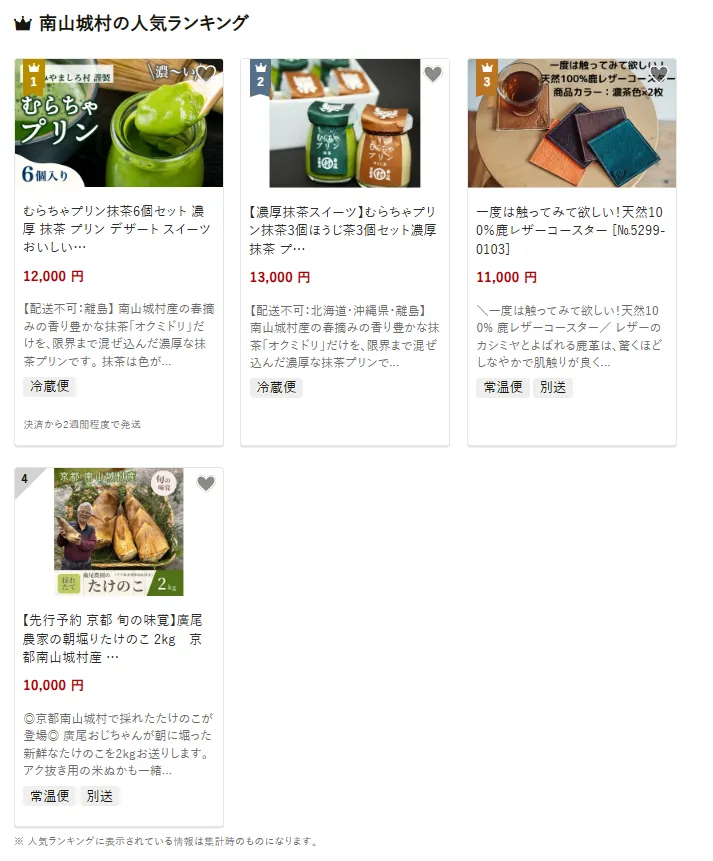View the 鹿レザーコースター product
Viewport: 713px width, 861px height.
tap(571, 229)
